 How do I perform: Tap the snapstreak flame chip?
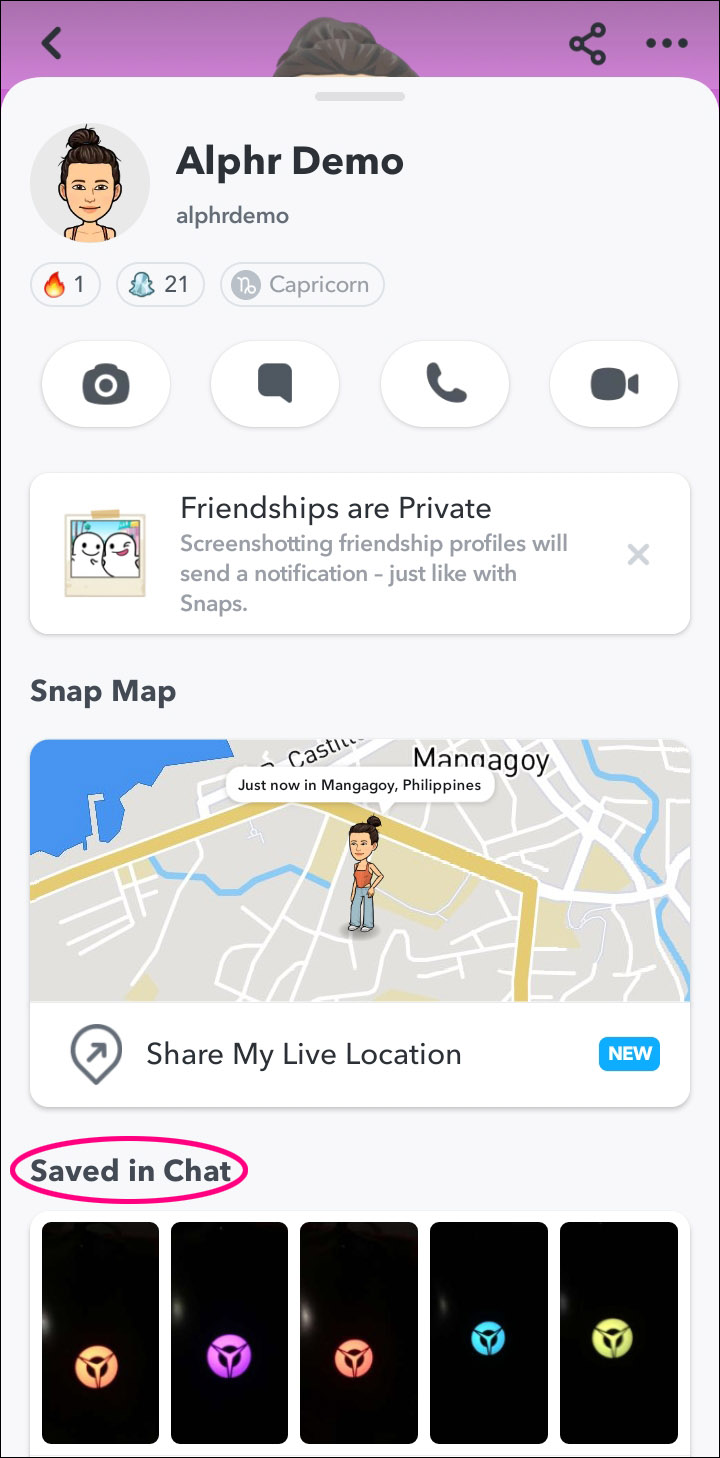[65, 285]
